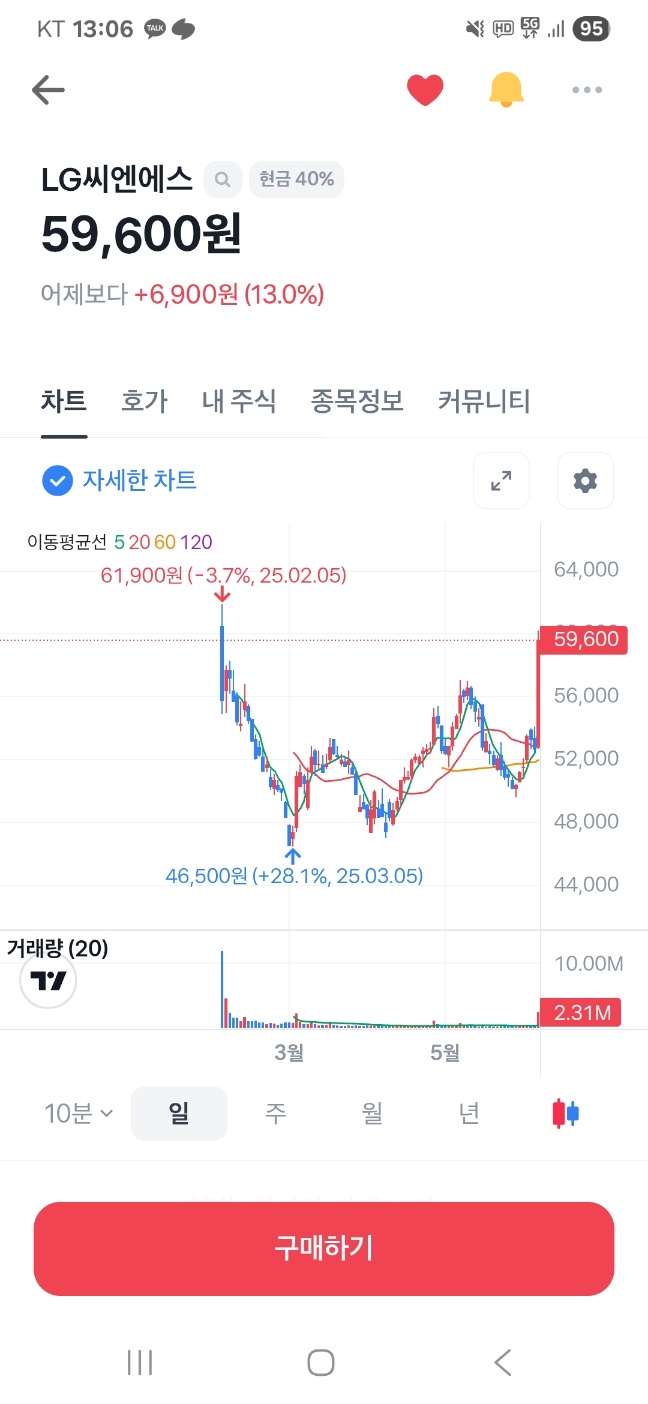The image size is (648, 1404).
Task: Open recent apps from navigation bar
Action: coord(140,1362)
